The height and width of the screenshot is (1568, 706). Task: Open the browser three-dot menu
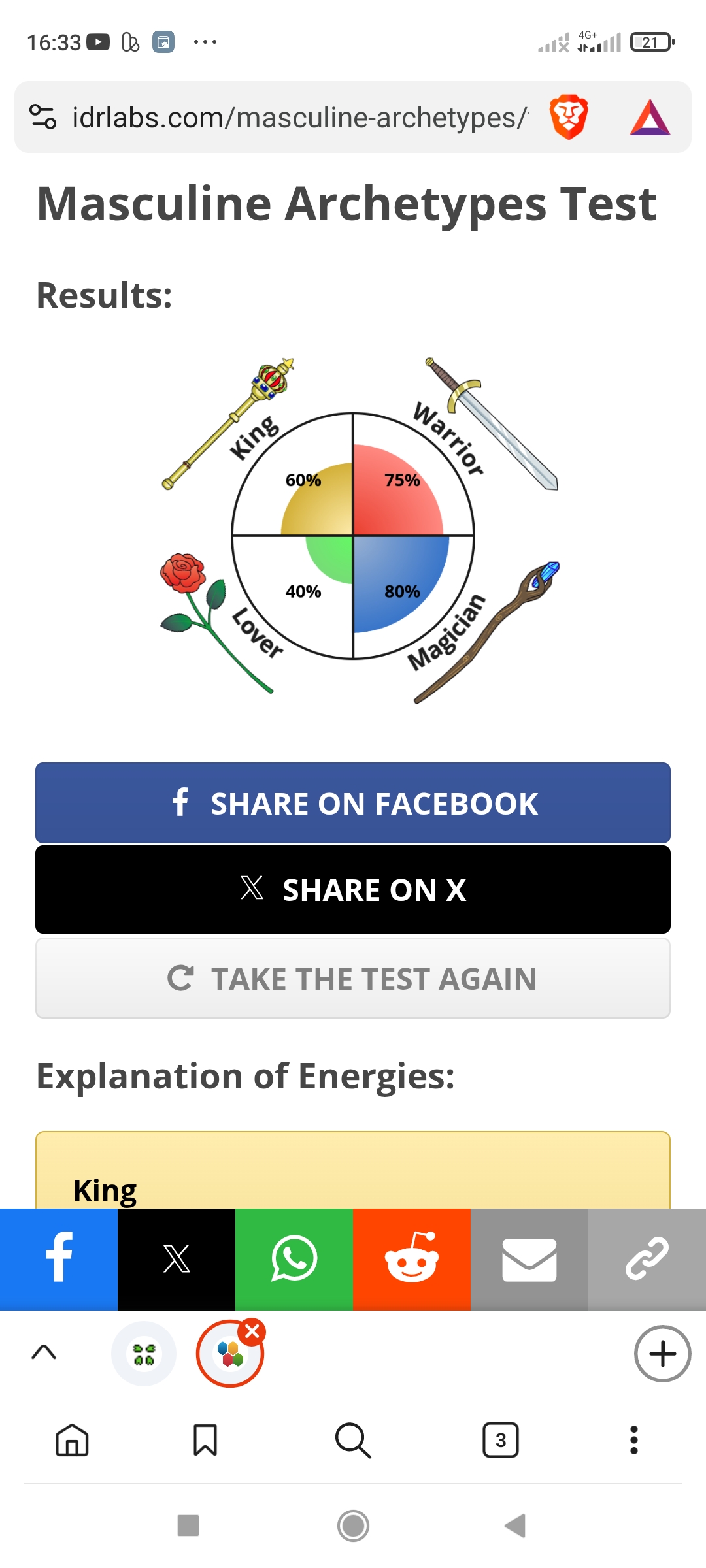coord(633,1440)
